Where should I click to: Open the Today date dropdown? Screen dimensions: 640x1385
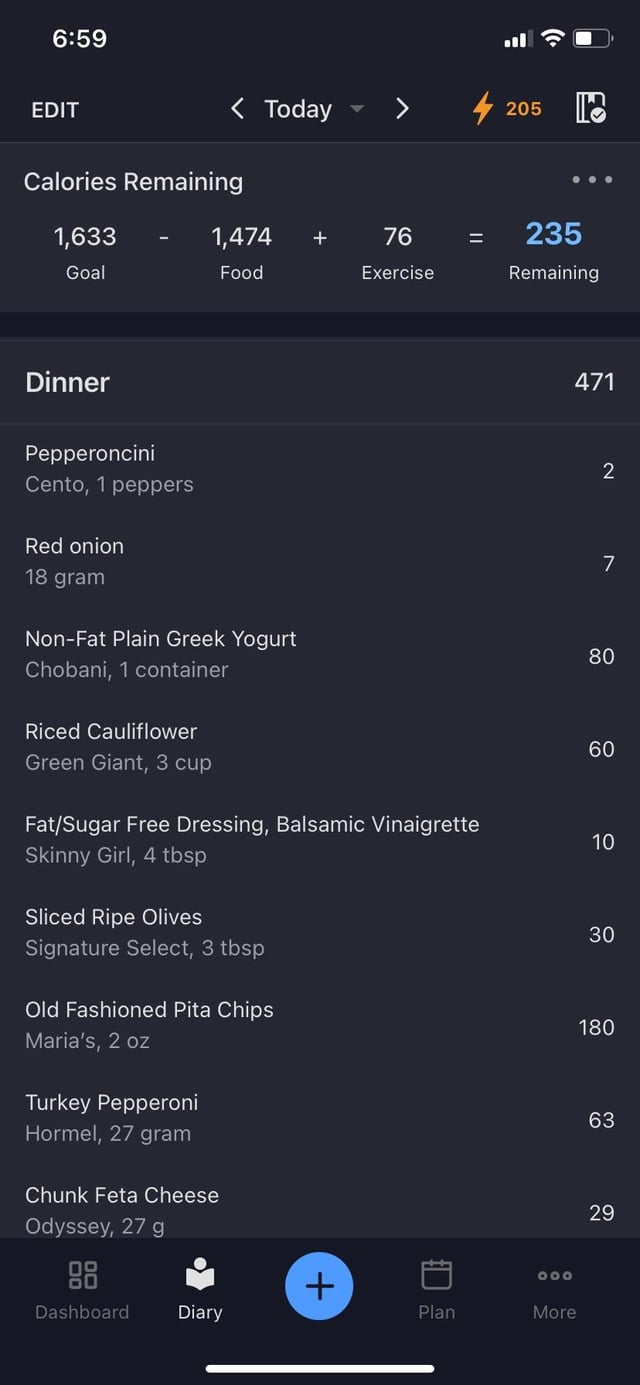coord(313,109)
